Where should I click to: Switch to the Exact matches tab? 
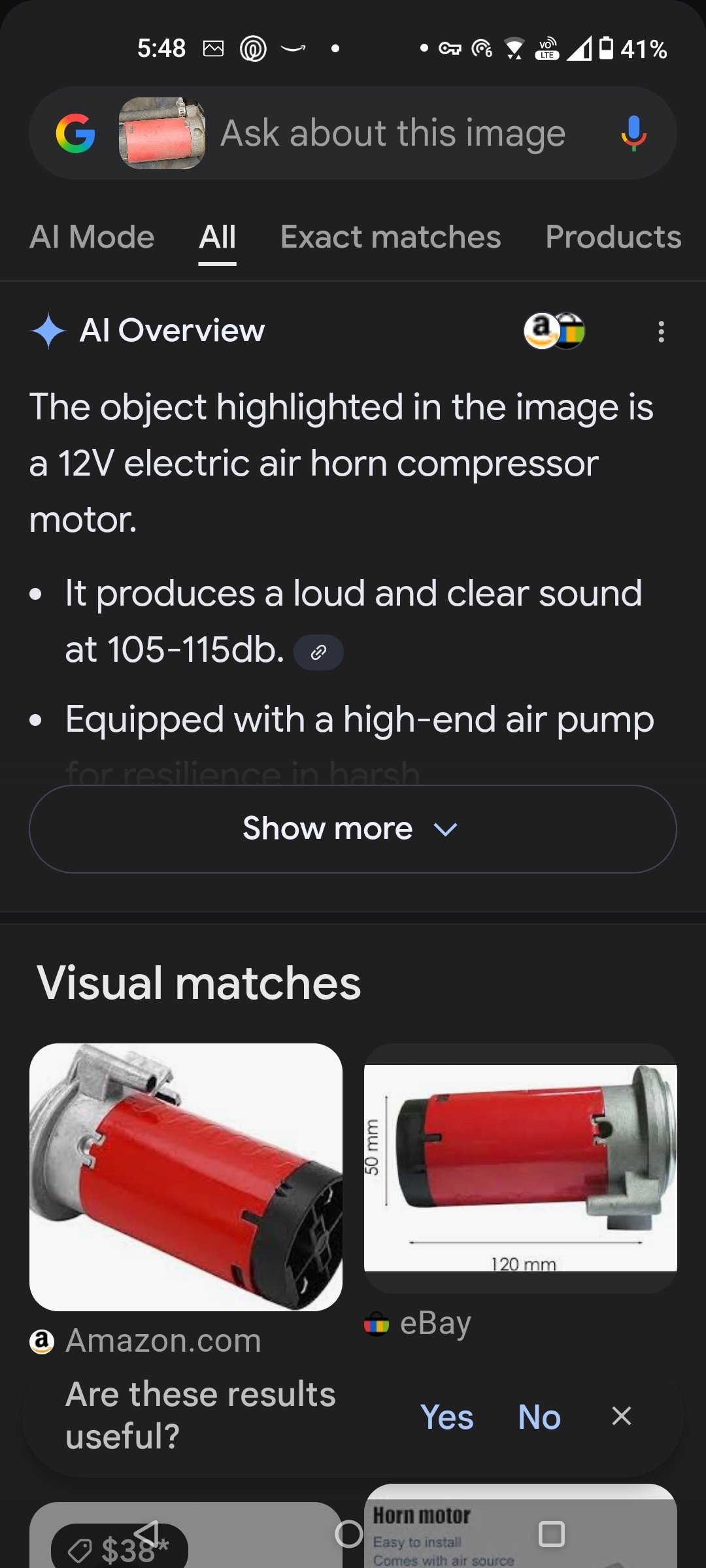[390, 237]
